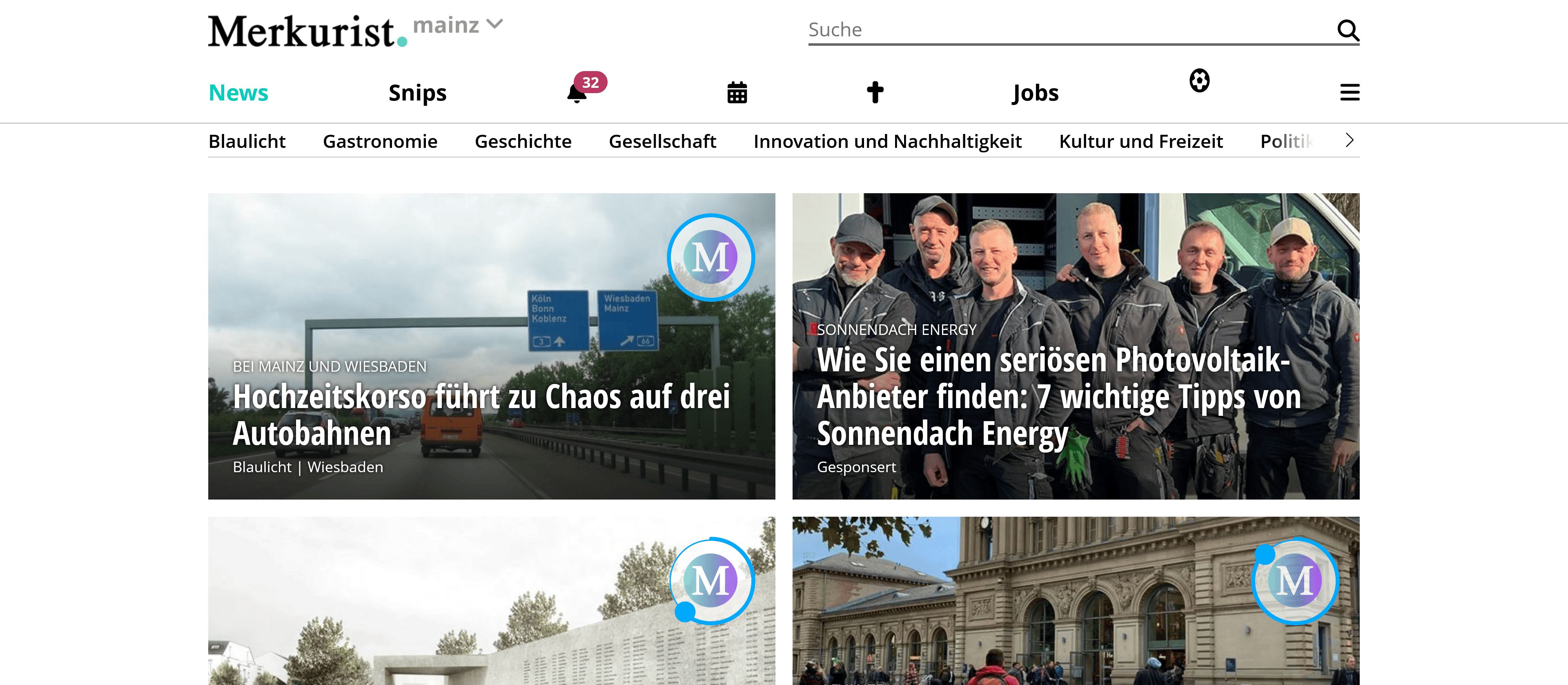Open the hamburger menu
The image size is (1568, 685).
point(1349,93)
